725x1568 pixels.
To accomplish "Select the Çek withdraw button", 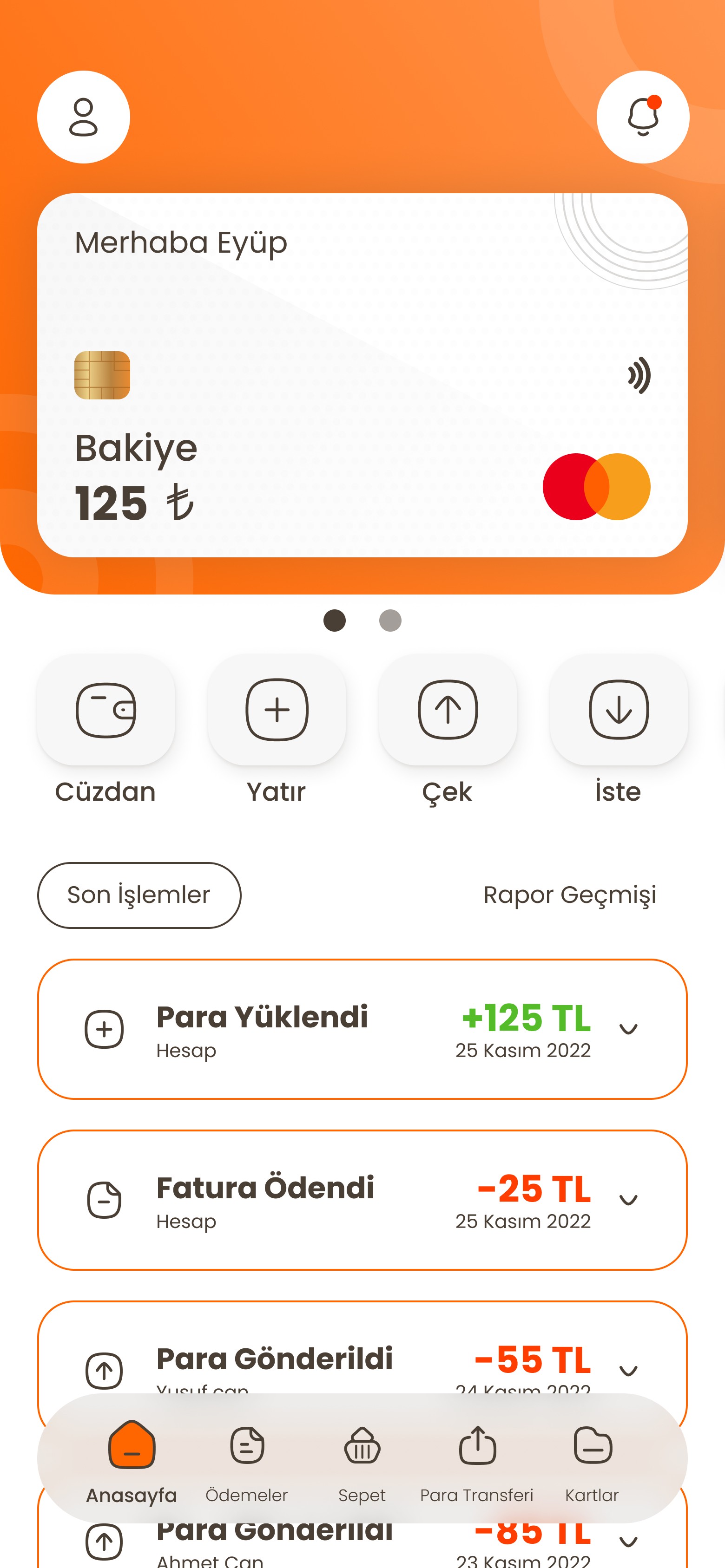I will click(x=447, y=710).
